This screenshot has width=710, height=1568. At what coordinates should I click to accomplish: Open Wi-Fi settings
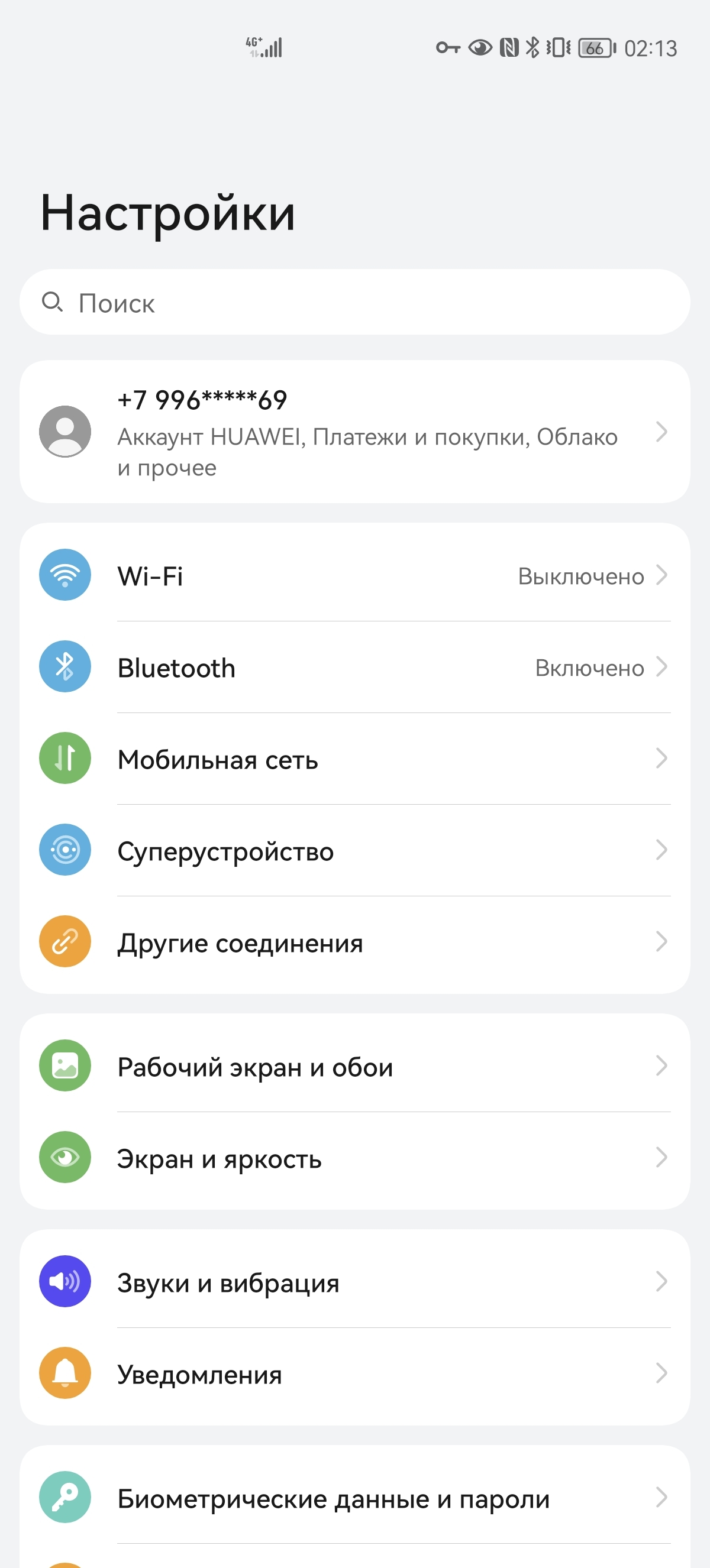pyautogui.click(x=354, y=575)
